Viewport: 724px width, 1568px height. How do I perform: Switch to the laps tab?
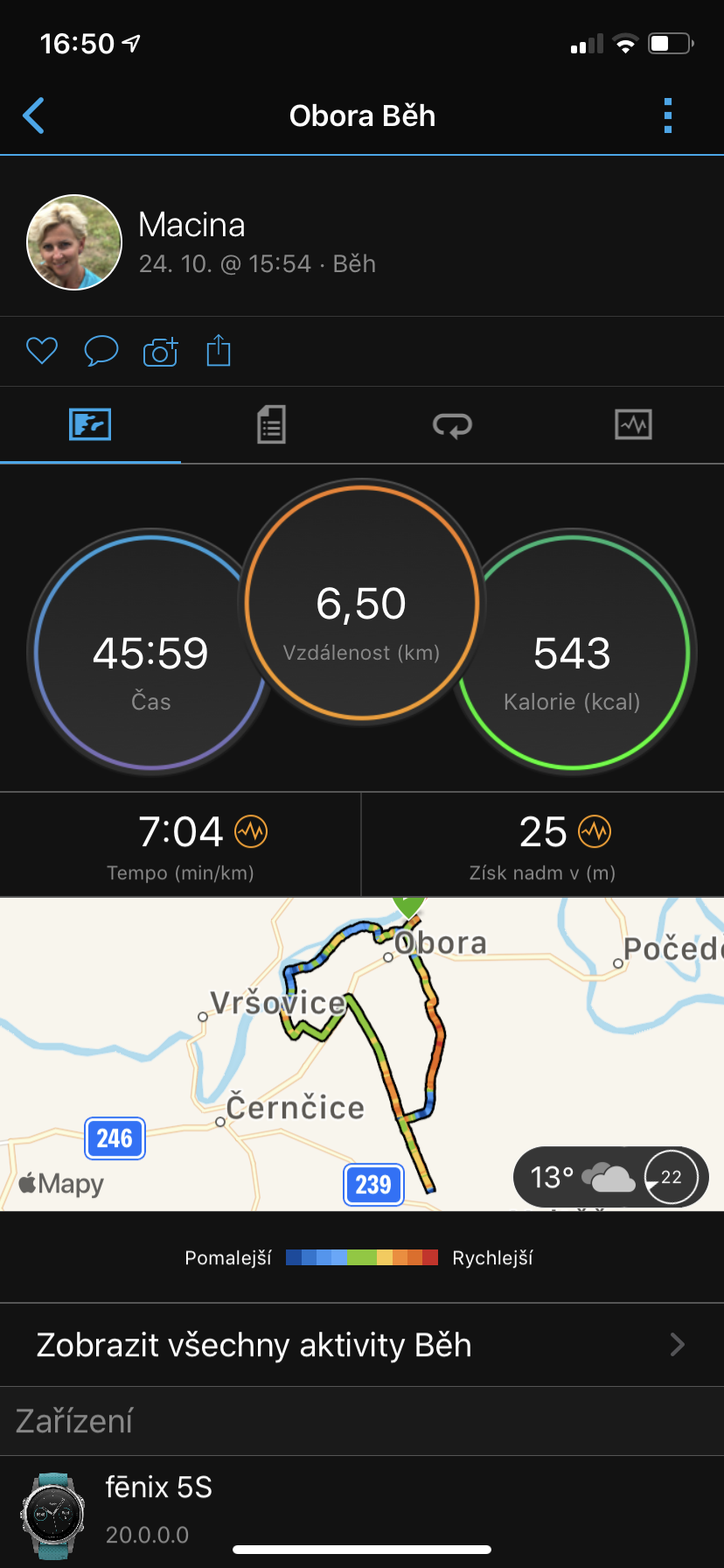pos(453,425)
